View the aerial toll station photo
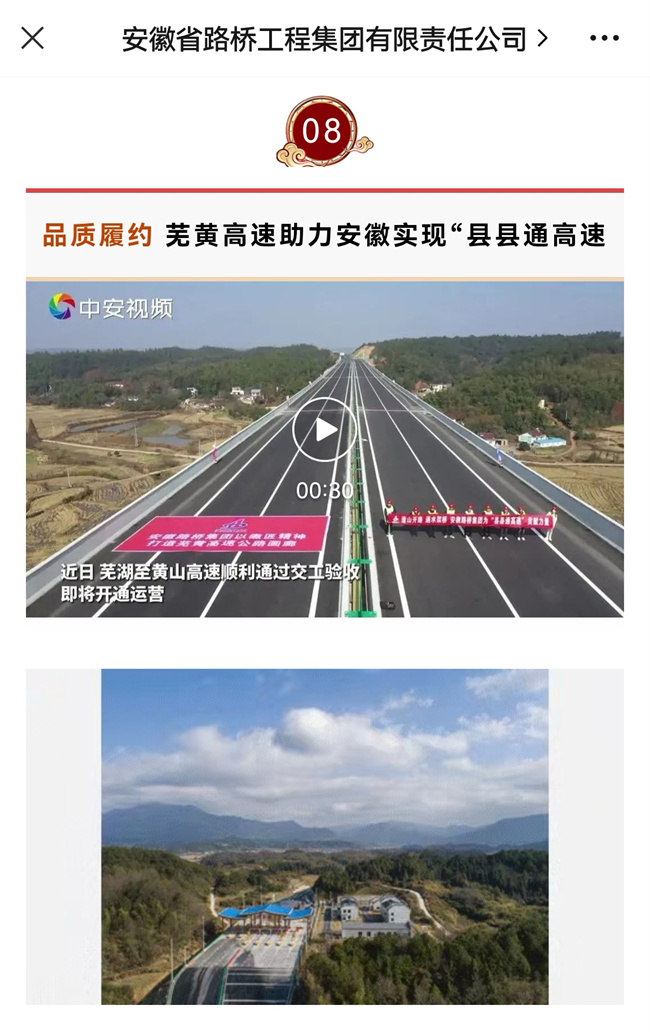 [x=324, y=836]
